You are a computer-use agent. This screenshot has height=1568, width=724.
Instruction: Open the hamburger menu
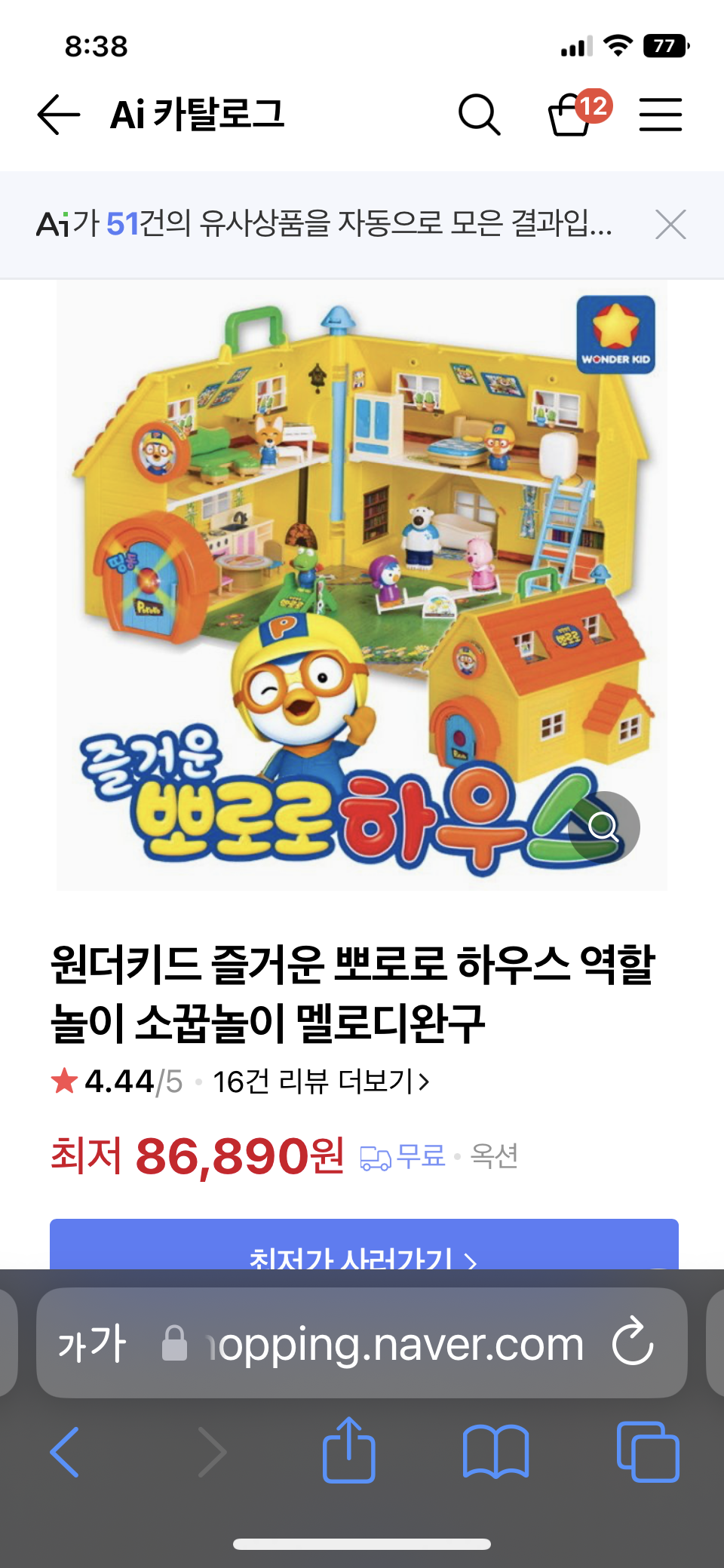661,115
